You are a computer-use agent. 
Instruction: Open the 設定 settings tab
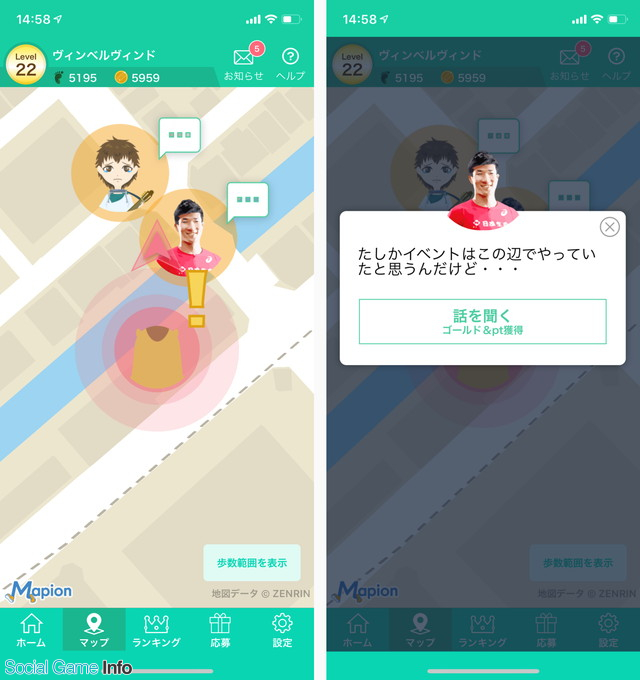click(282, 630)
